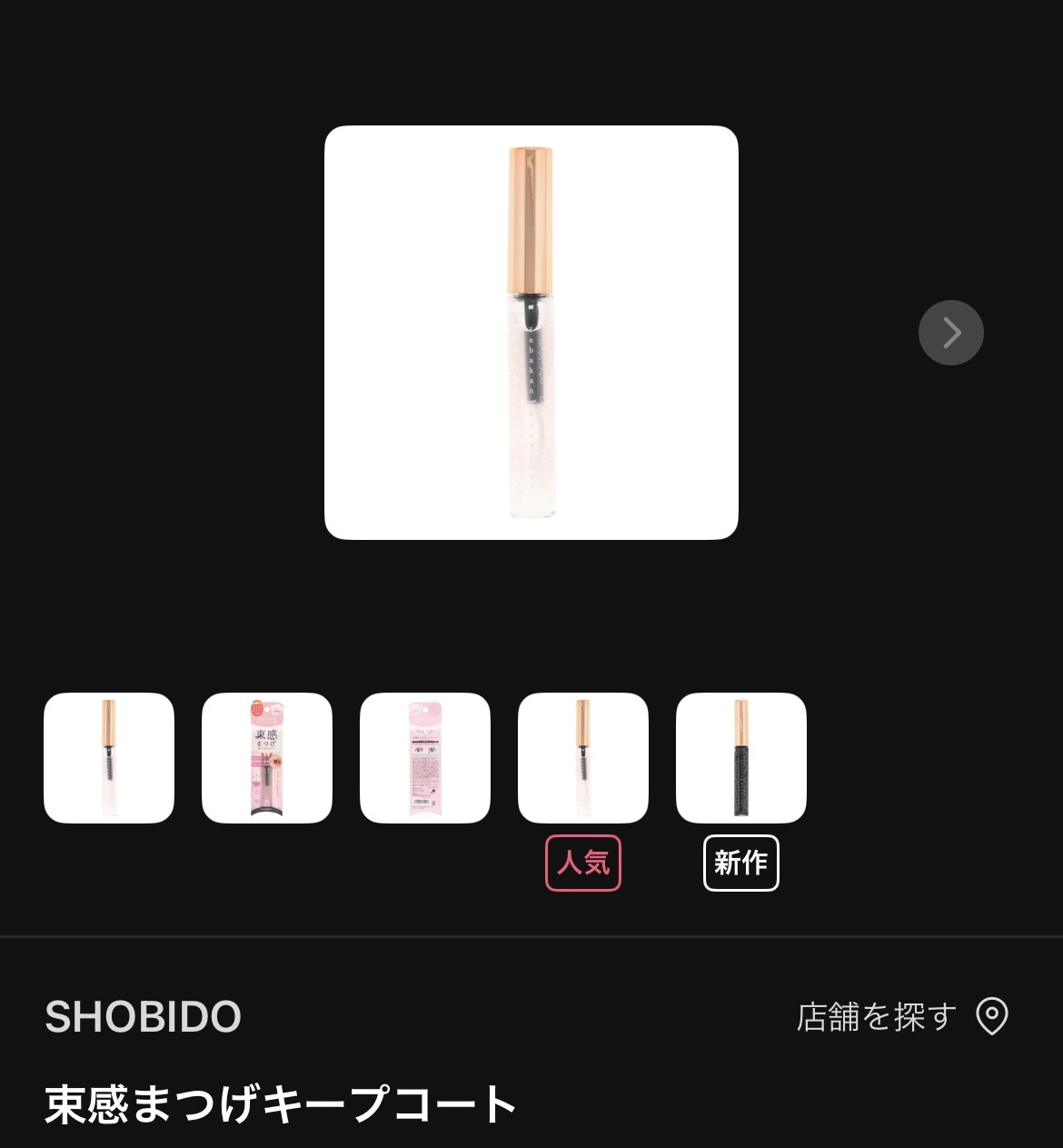This screenshot has height=1148, width=1063.
Task: Click the pin icon to find stores
Action: coord(992,1018)
